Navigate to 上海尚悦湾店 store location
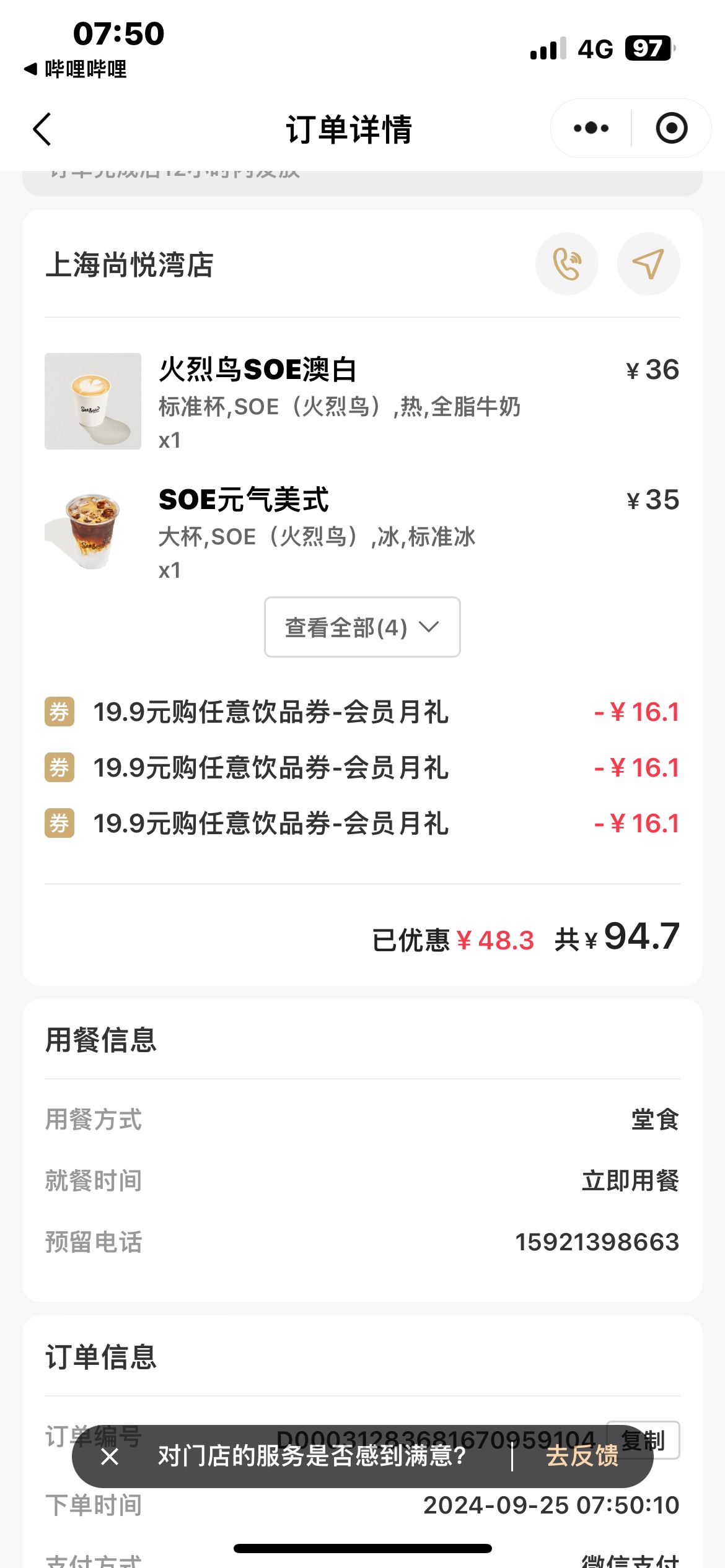 tap(648, 264)
